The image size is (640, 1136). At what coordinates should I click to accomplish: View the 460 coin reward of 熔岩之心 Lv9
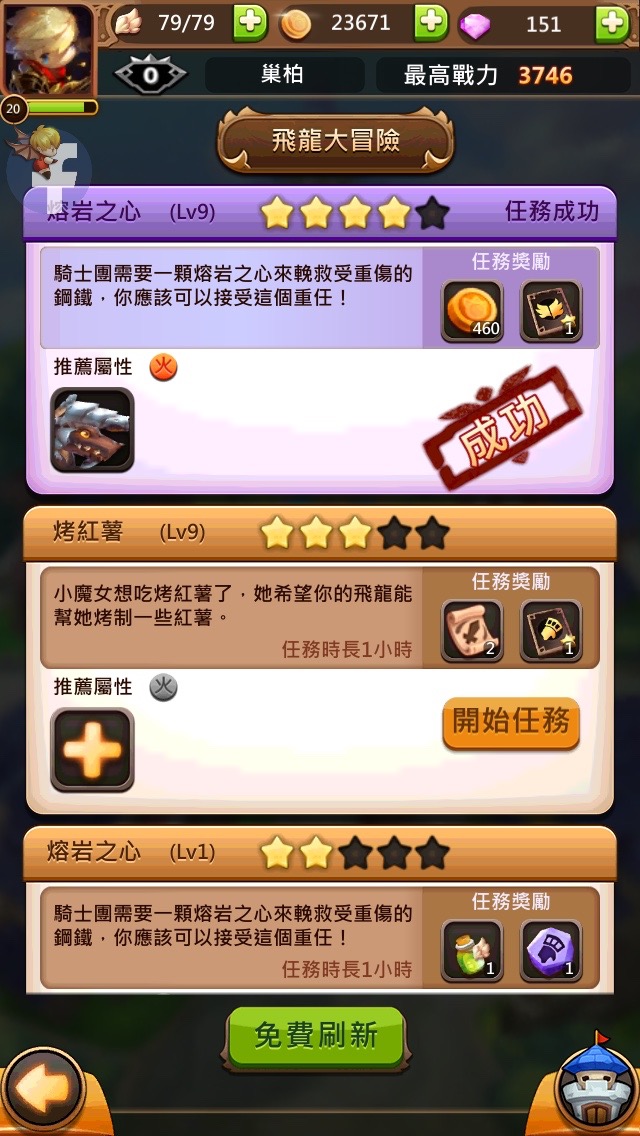(472, 312)
